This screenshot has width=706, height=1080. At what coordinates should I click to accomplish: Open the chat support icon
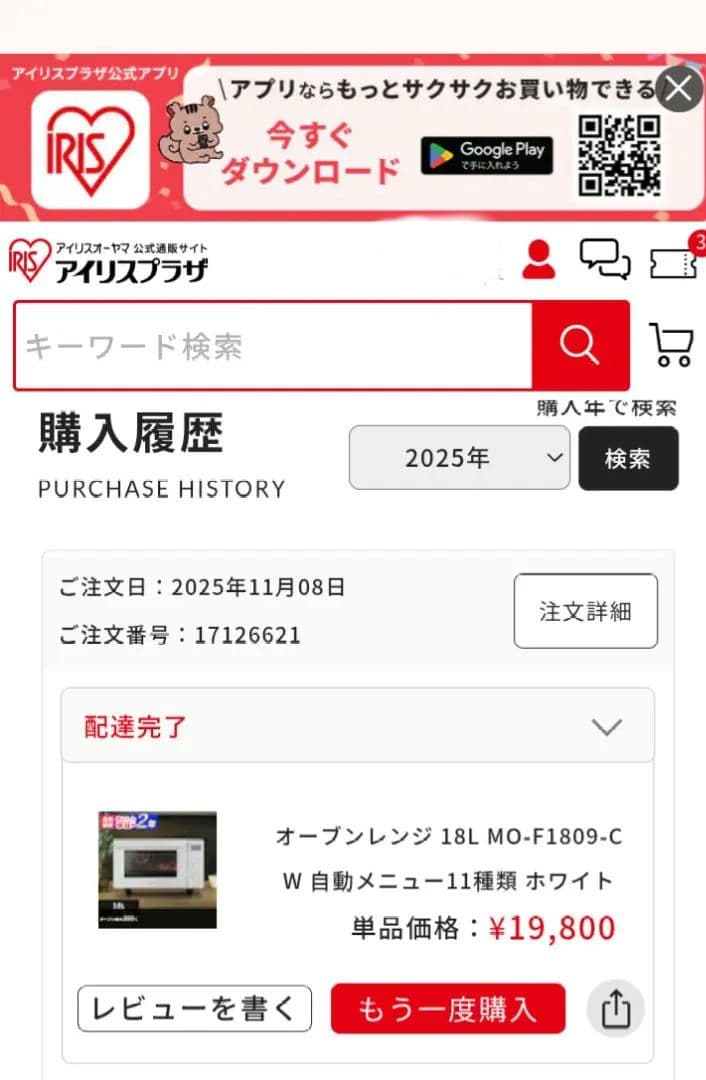(605, 260)
